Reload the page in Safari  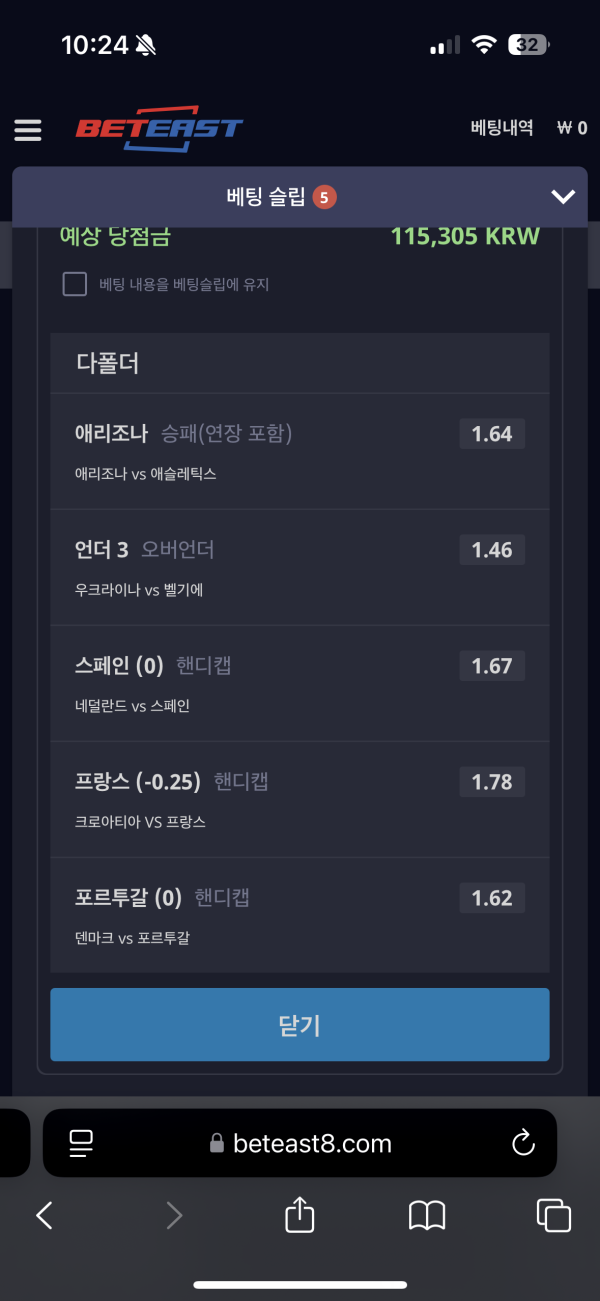(x=523, y=1143)
